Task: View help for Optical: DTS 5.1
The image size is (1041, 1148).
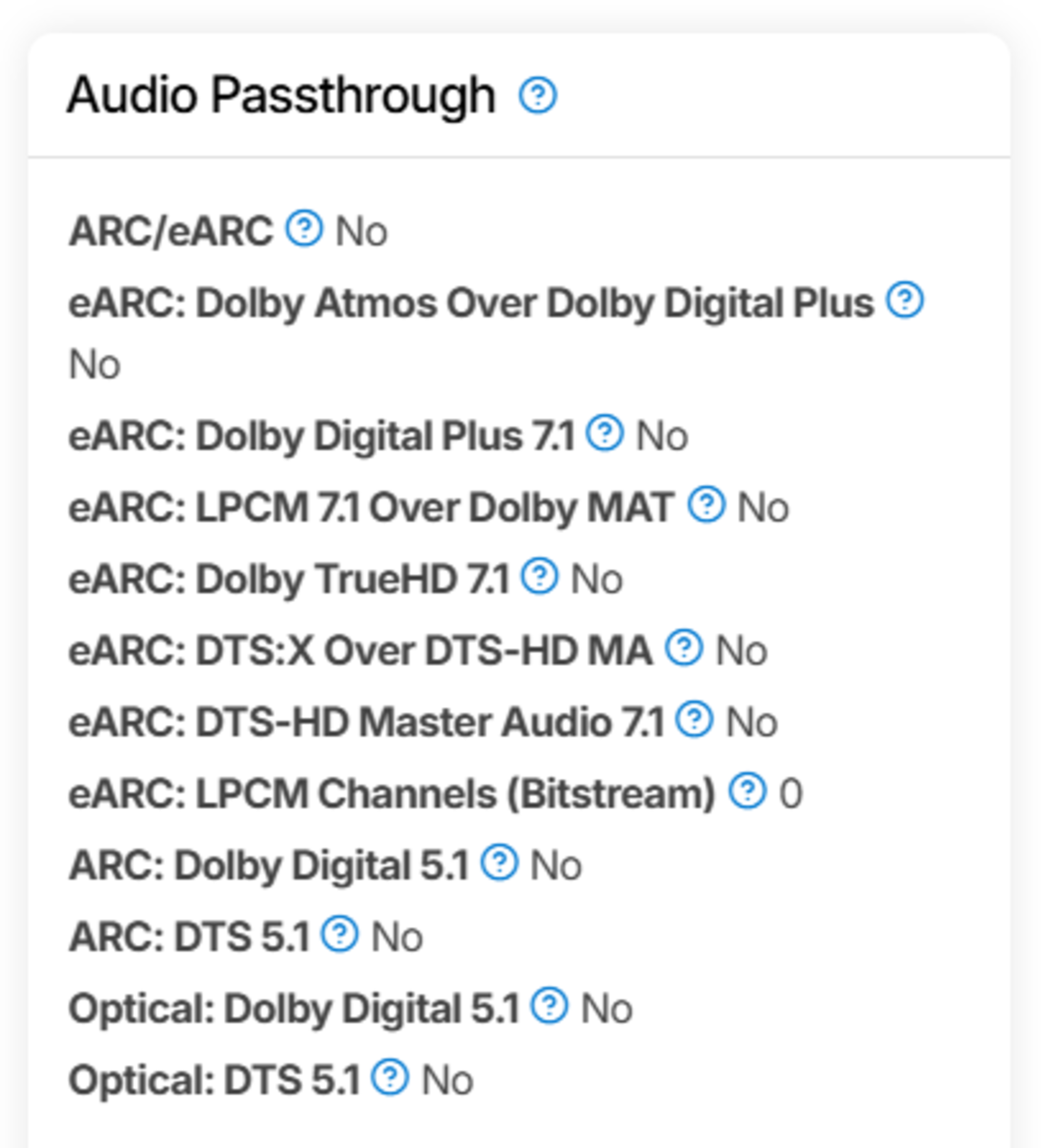Action: [390, 1077]
